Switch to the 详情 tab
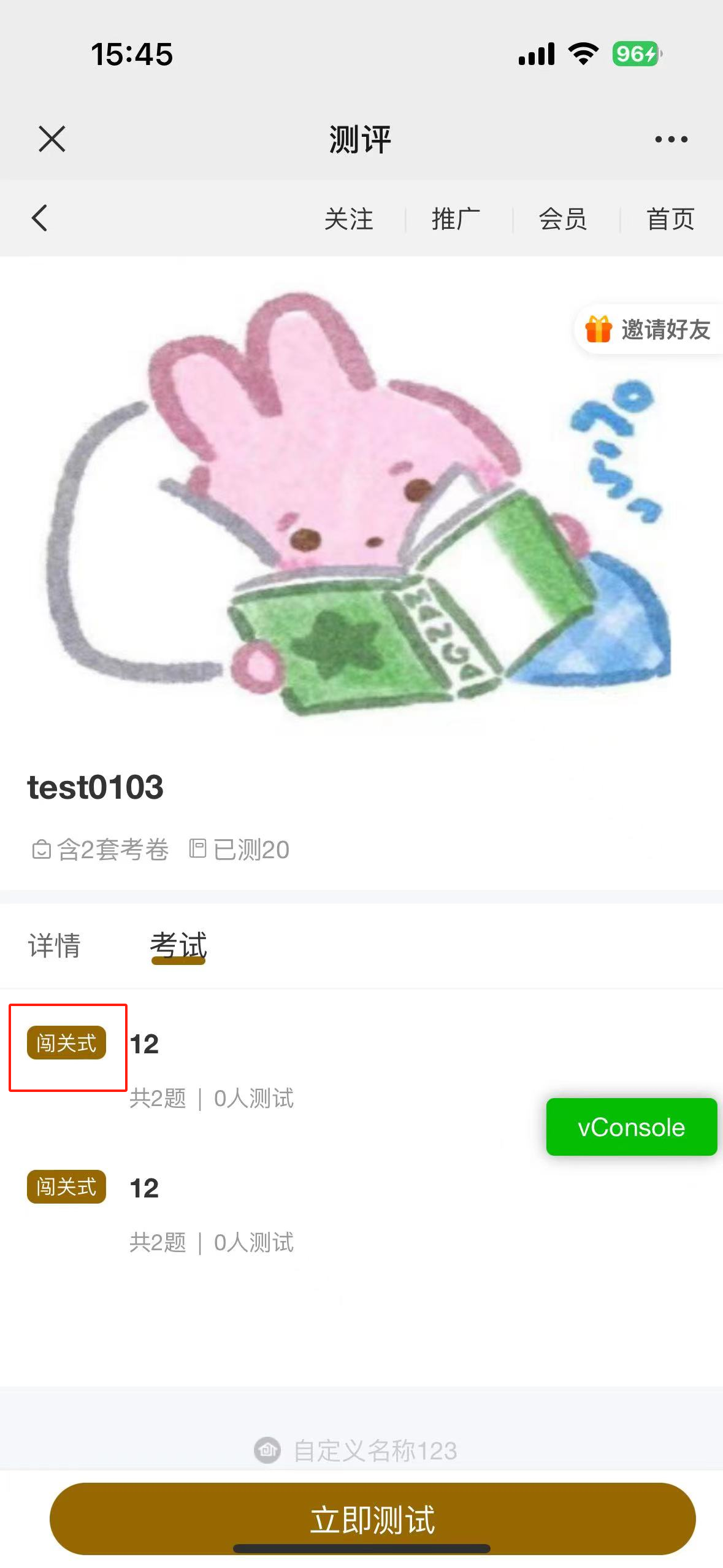Screen dimensions: 723x1568 [x=54, y=945]
